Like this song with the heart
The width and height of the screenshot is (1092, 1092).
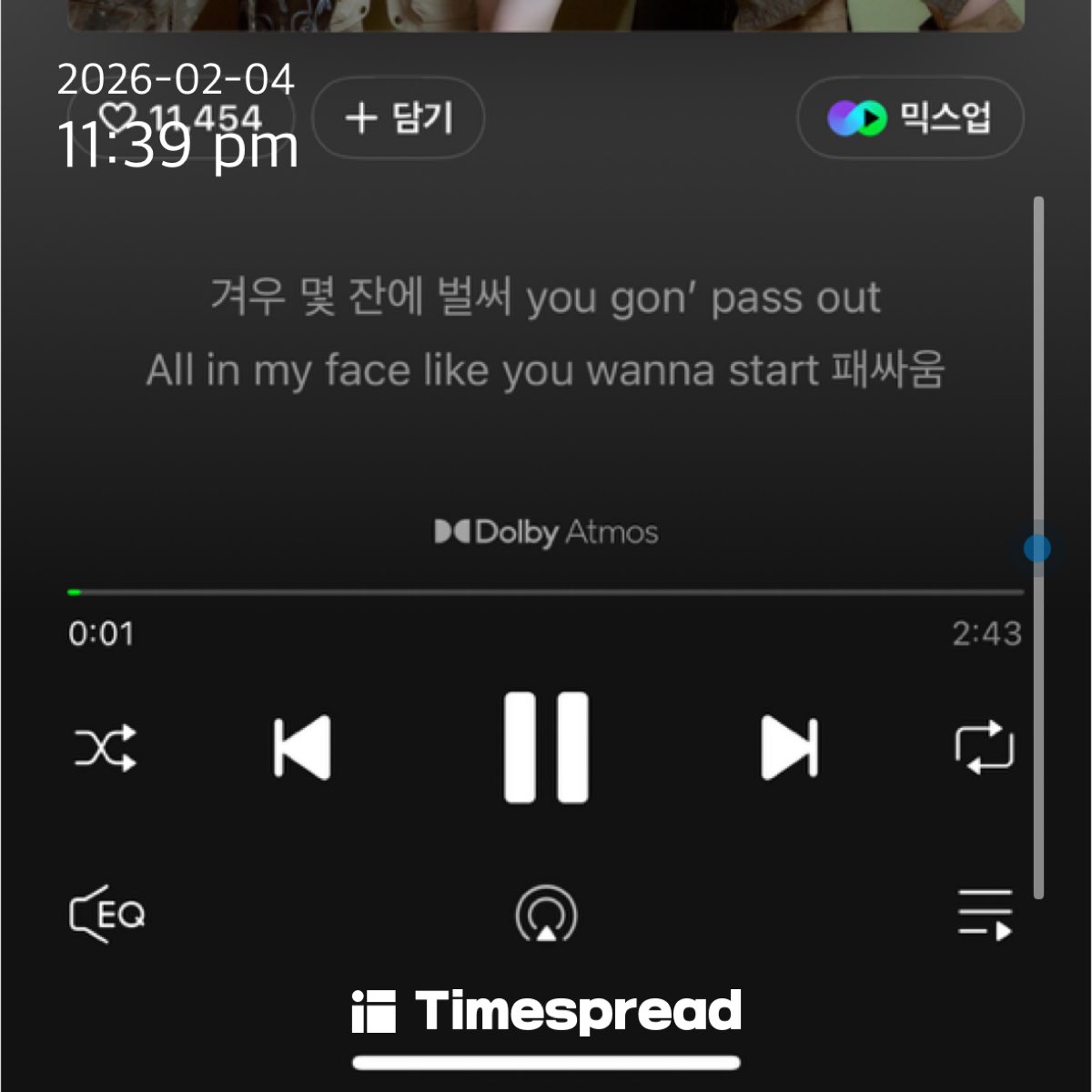point(116,117)
